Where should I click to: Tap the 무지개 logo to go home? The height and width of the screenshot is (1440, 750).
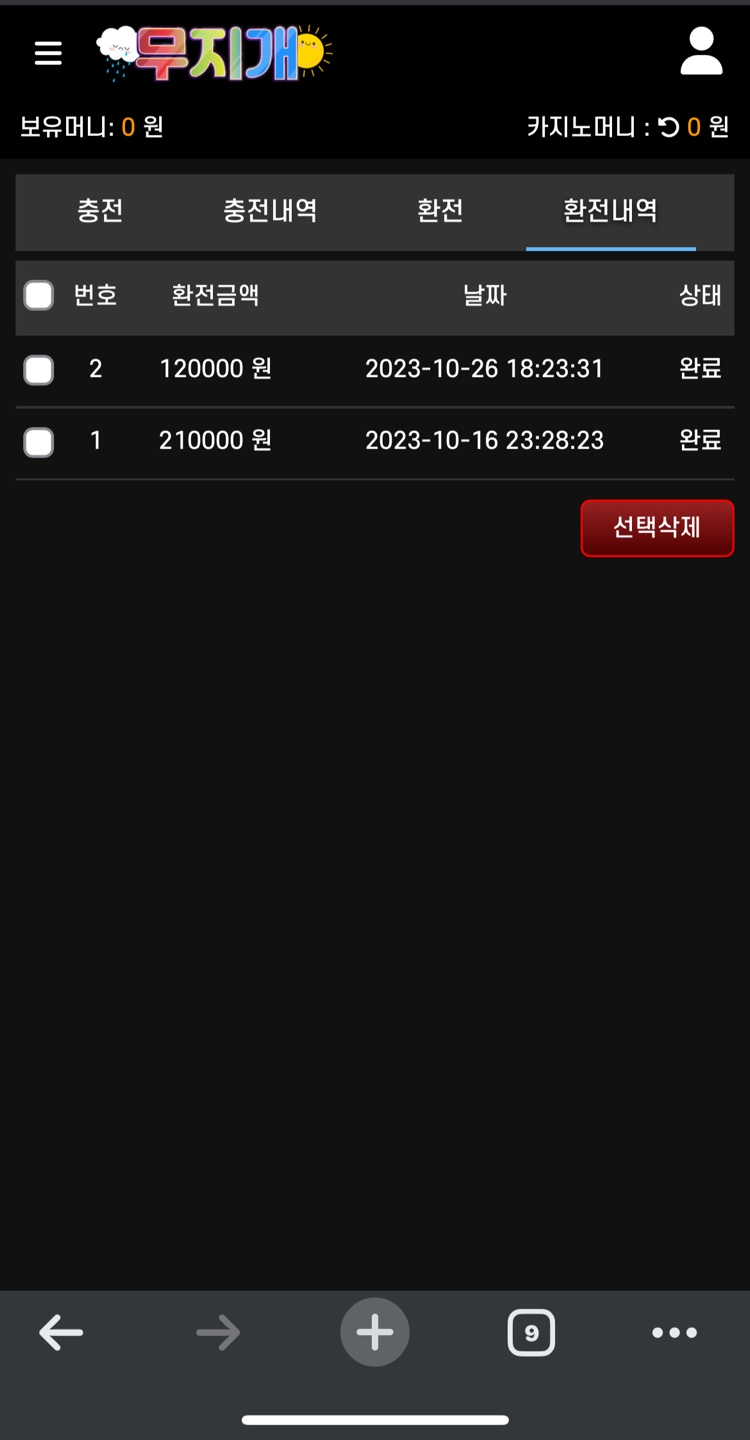point(215,53)
